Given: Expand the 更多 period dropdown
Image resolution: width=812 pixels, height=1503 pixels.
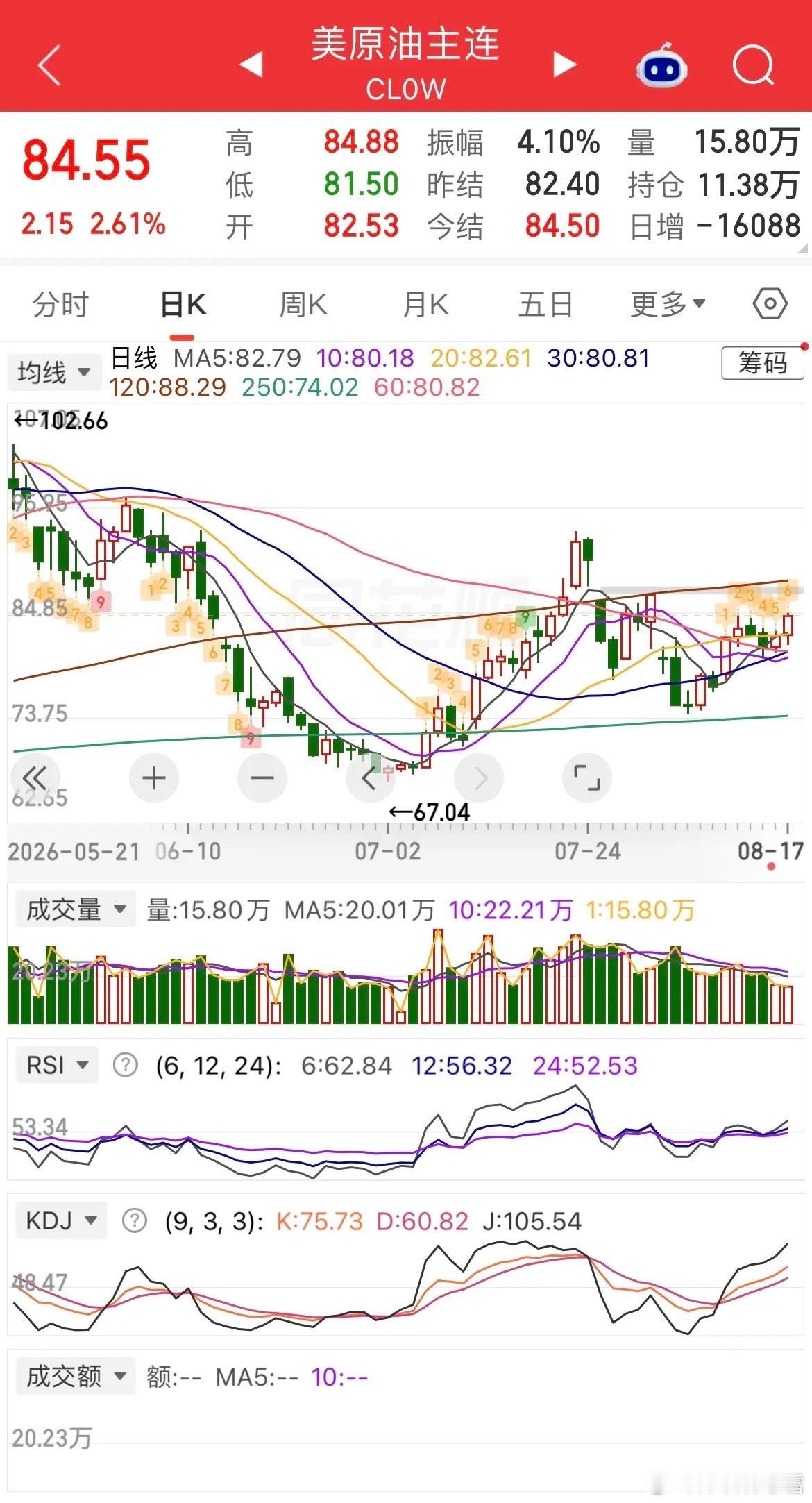Looking at the screenshot, I should pyautogui.click(x=668, y=304).
